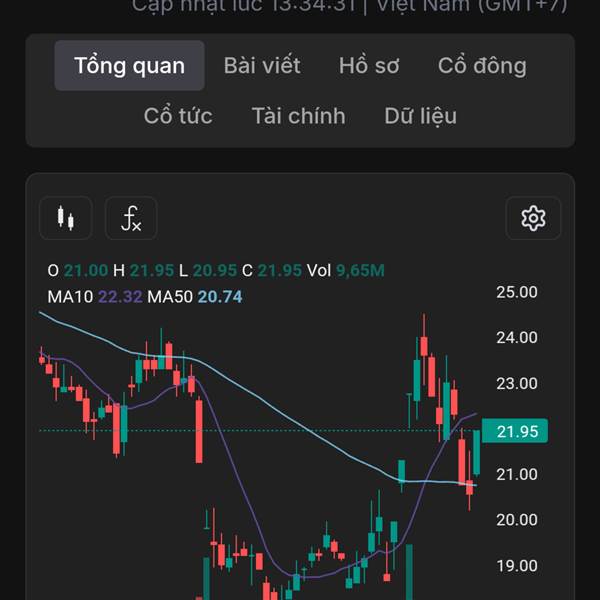Open the indicators fx menu
Viewport: 600px width, 600px height.
[131, 218]
